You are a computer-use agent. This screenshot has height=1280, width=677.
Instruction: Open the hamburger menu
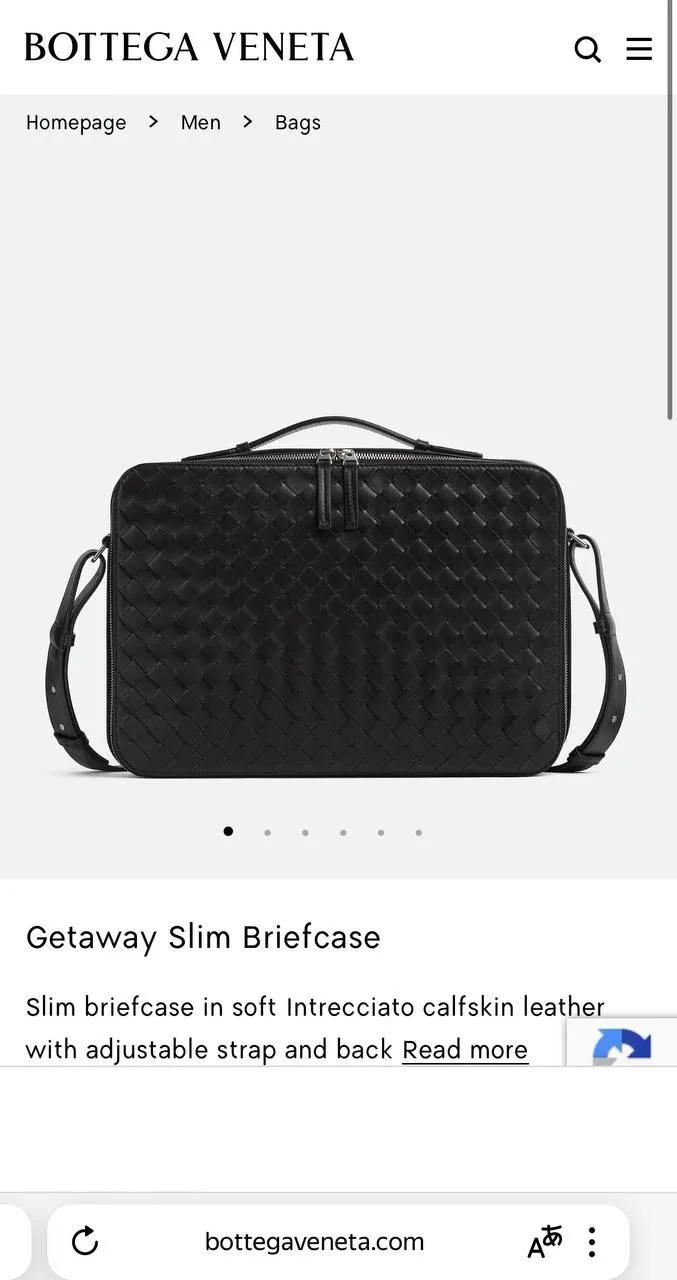(x=639, y=48)
